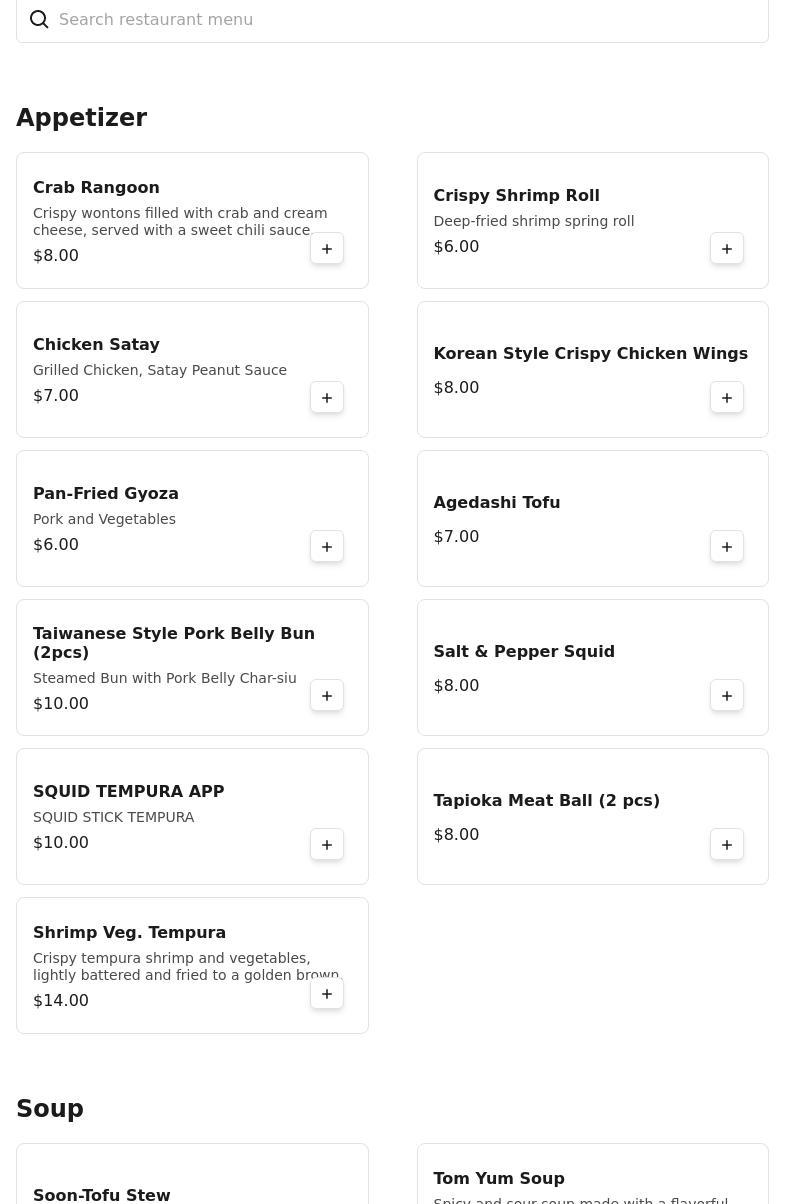785x1204 pixels.
Task: Open the Soon-Tofu Stew item
Action: pos(102,1194)
